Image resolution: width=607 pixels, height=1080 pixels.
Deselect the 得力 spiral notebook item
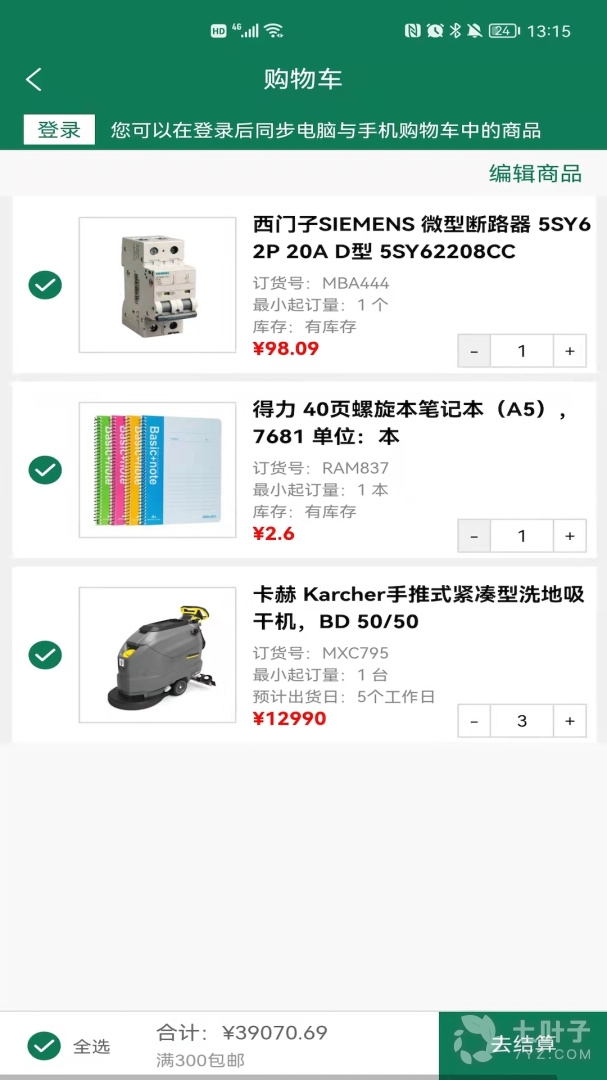[x=45, y=469]
